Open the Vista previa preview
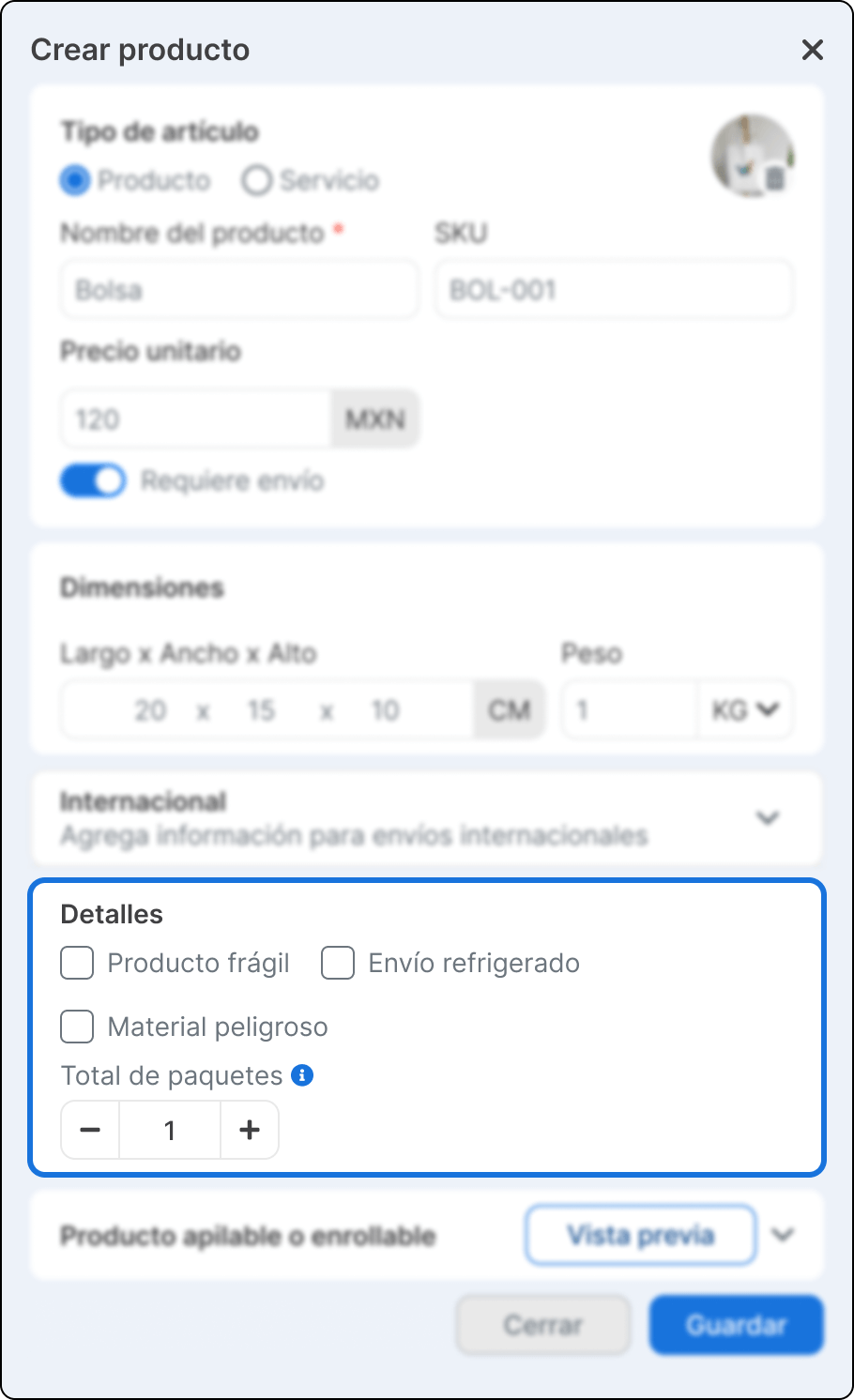The width and height of the screenshot is (854, 1400). (x=640, y=1235)
